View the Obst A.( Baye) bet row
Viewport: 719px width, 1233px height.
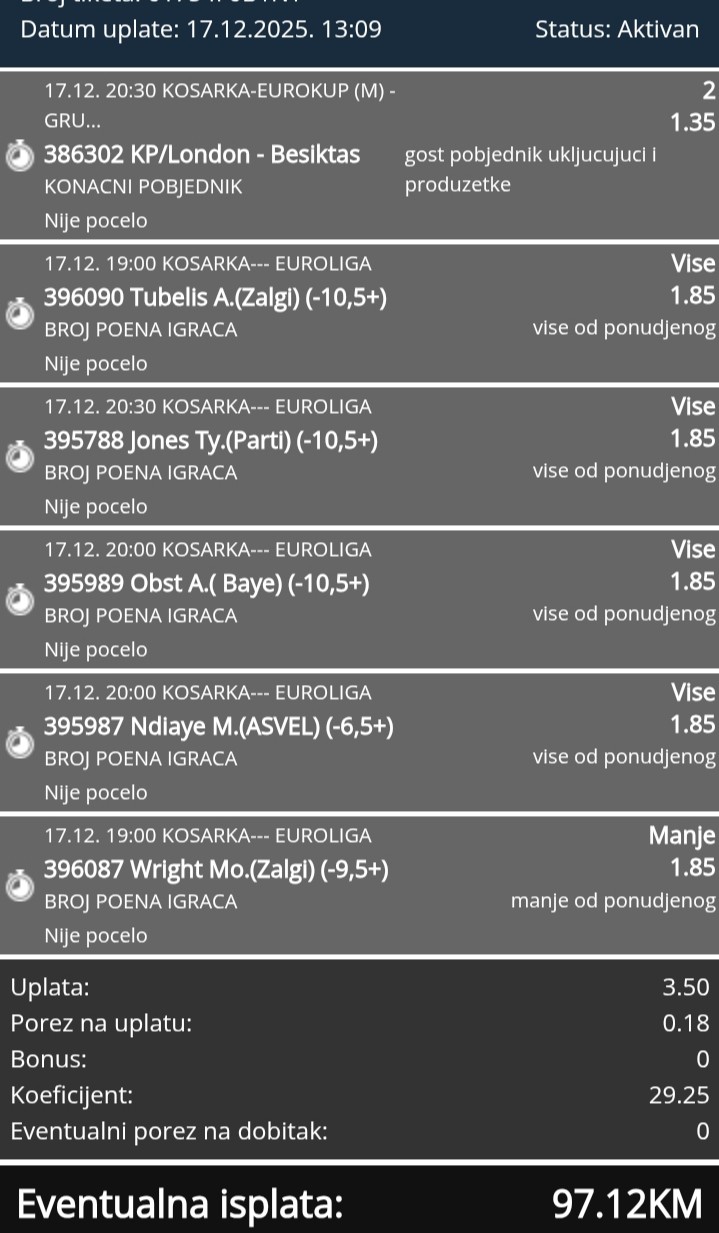click(x=359, y=599)
